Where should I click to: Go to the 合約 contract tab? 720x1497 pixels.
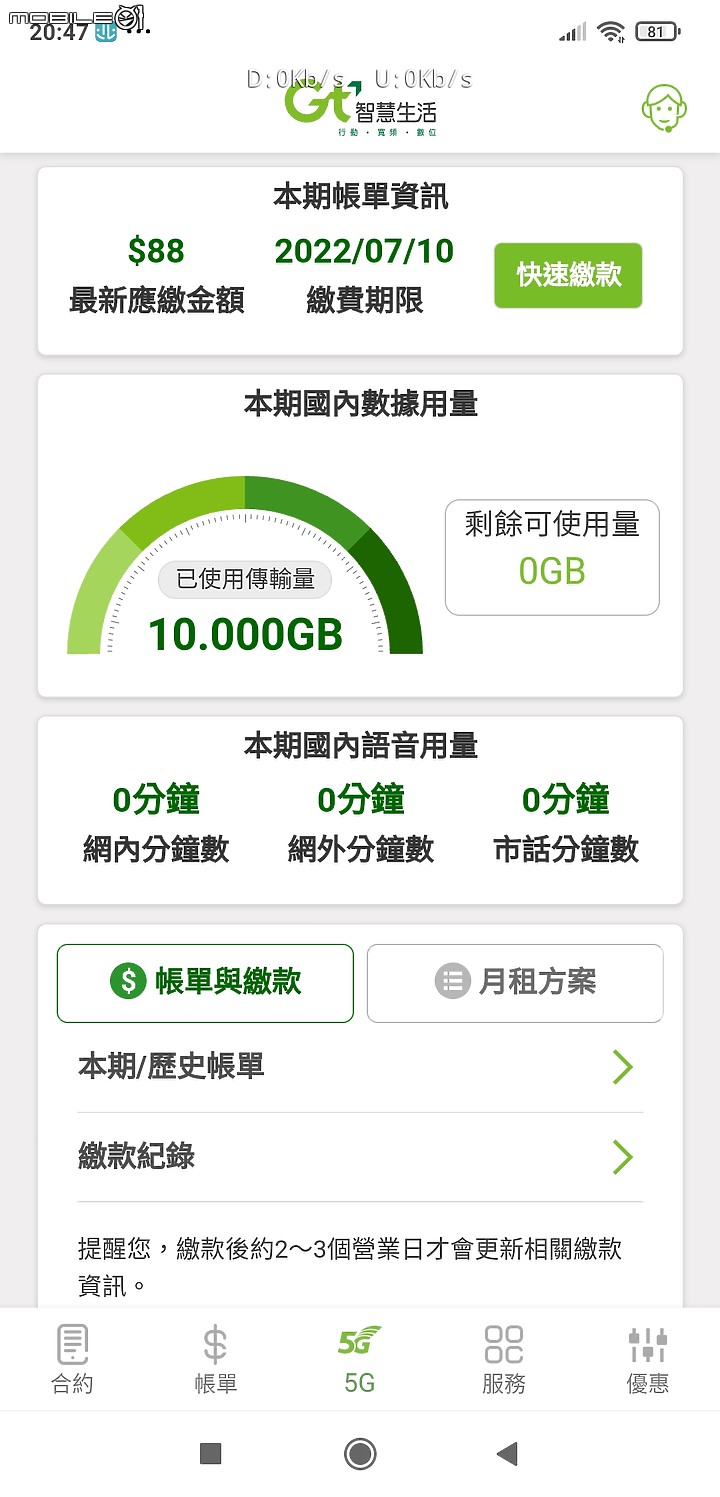click(x=72, y=1359)
